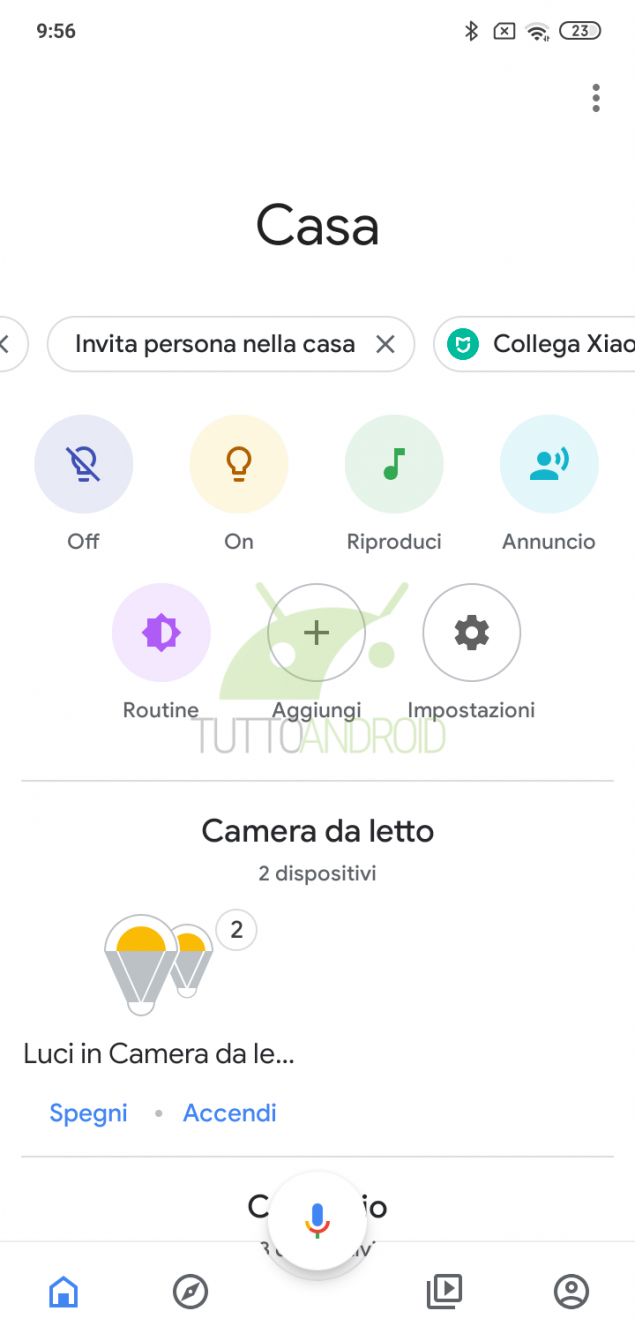Screen dimensions: 635x1341
Task: Switch to the Home tab
Action: [63, 1292]
